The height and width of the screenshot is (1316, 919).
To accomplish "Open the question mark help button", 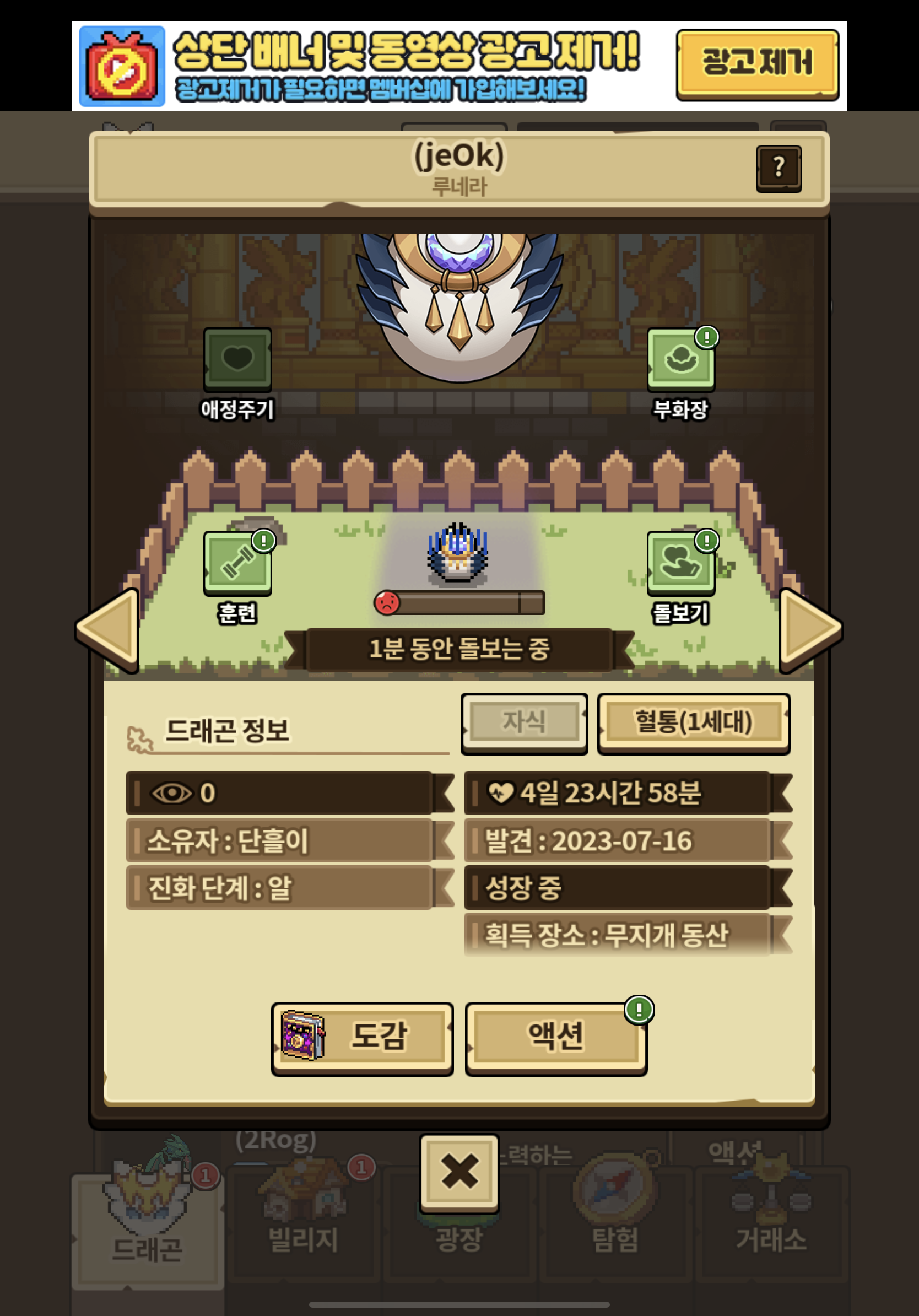I will (779, 169).
